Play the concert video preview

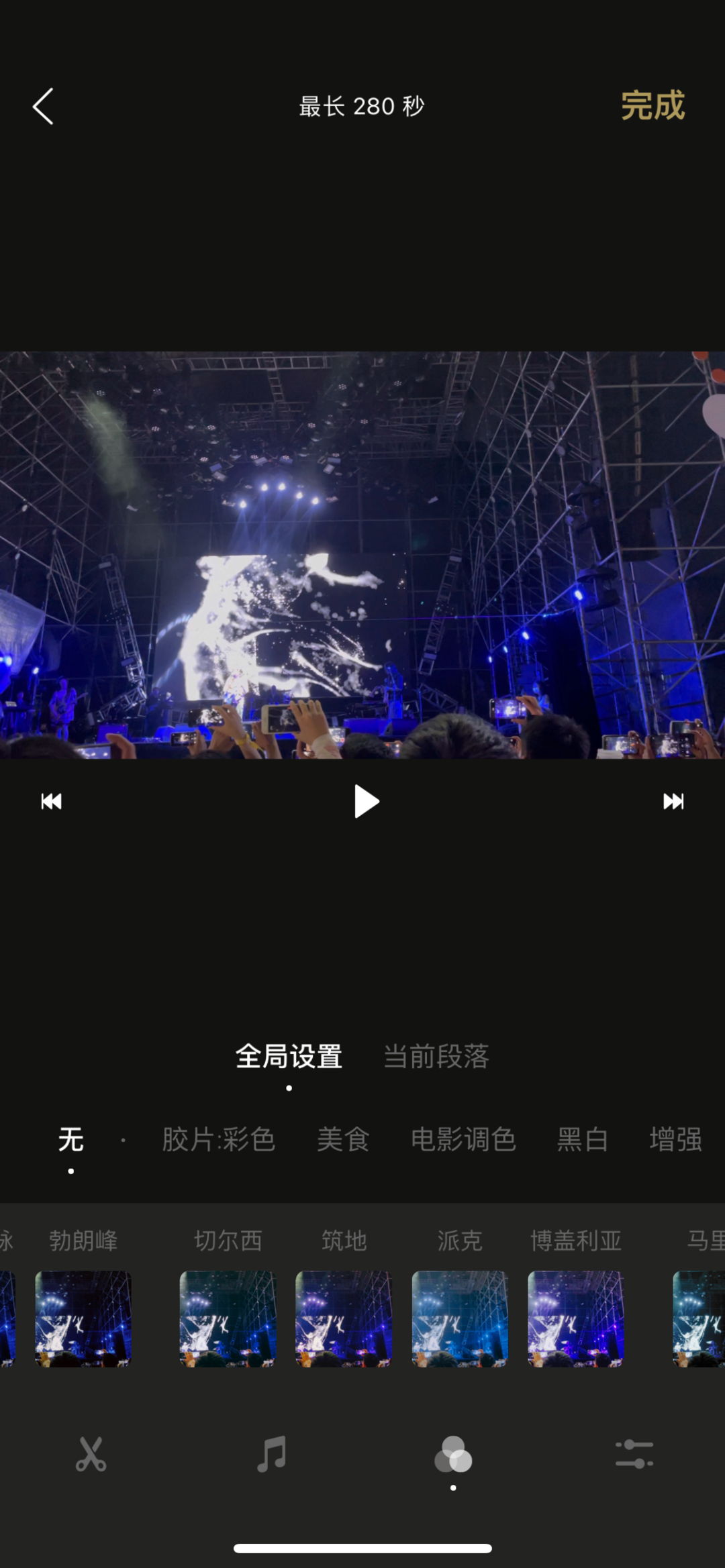366,801
